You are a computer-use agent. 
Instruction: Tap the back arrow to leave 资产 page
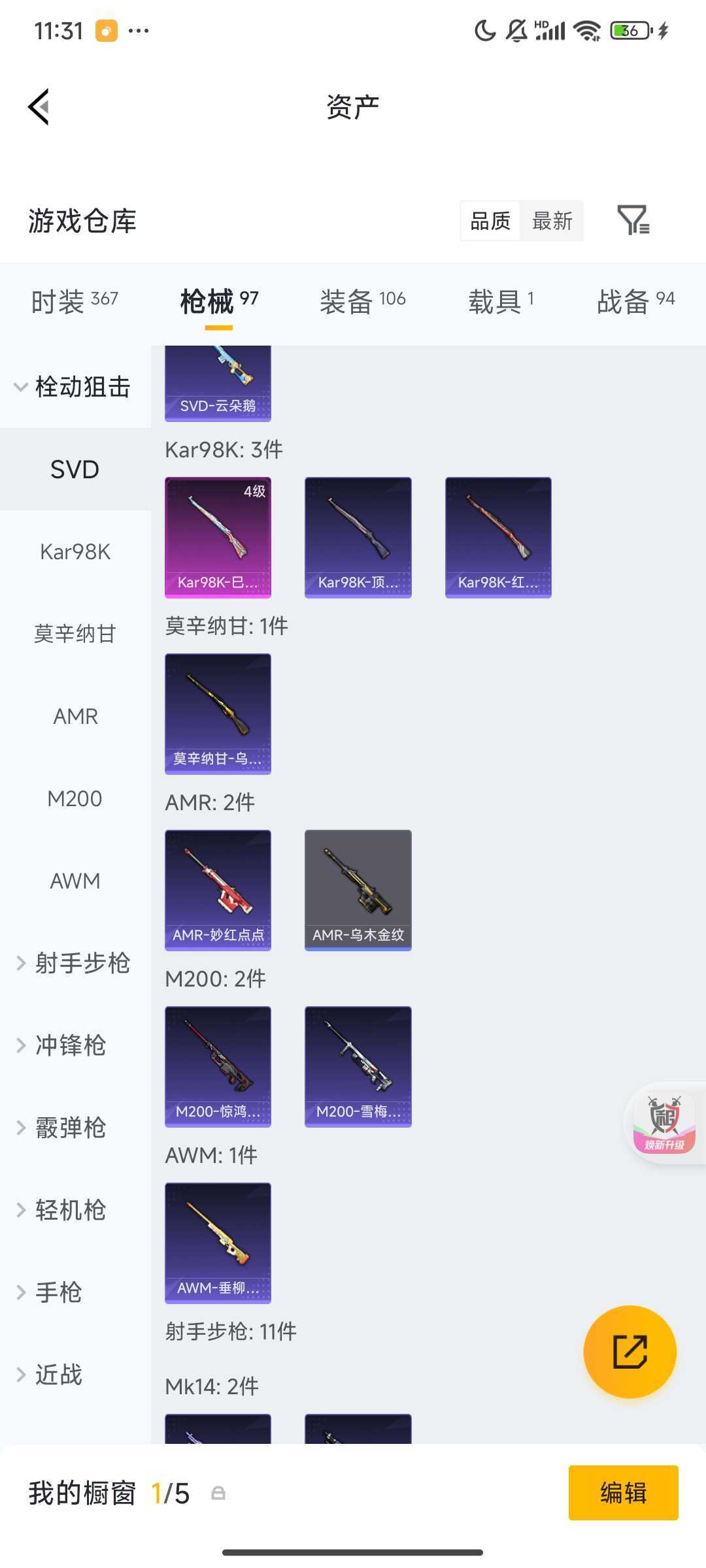click(x=39, y=106)
